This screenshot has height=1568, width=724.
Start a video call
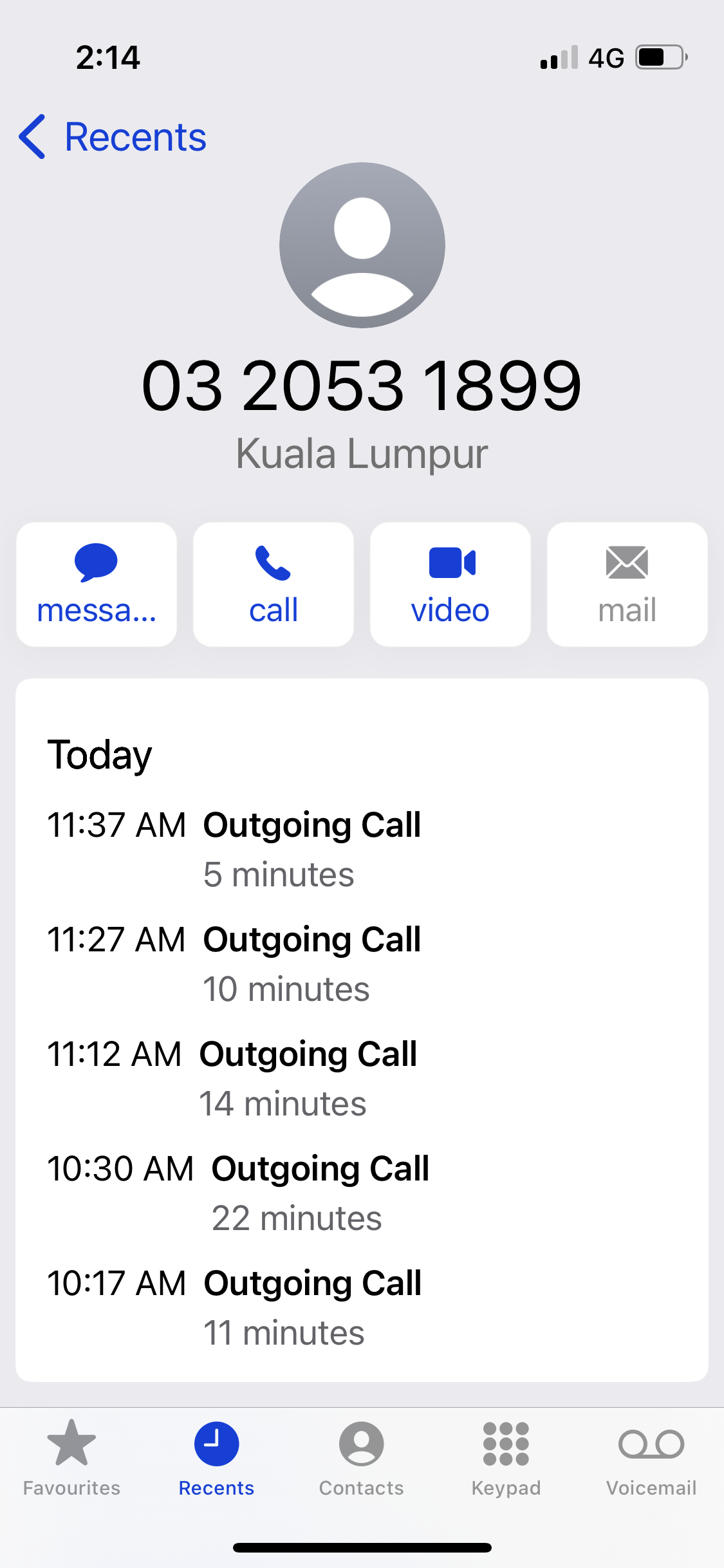[450, 584]
